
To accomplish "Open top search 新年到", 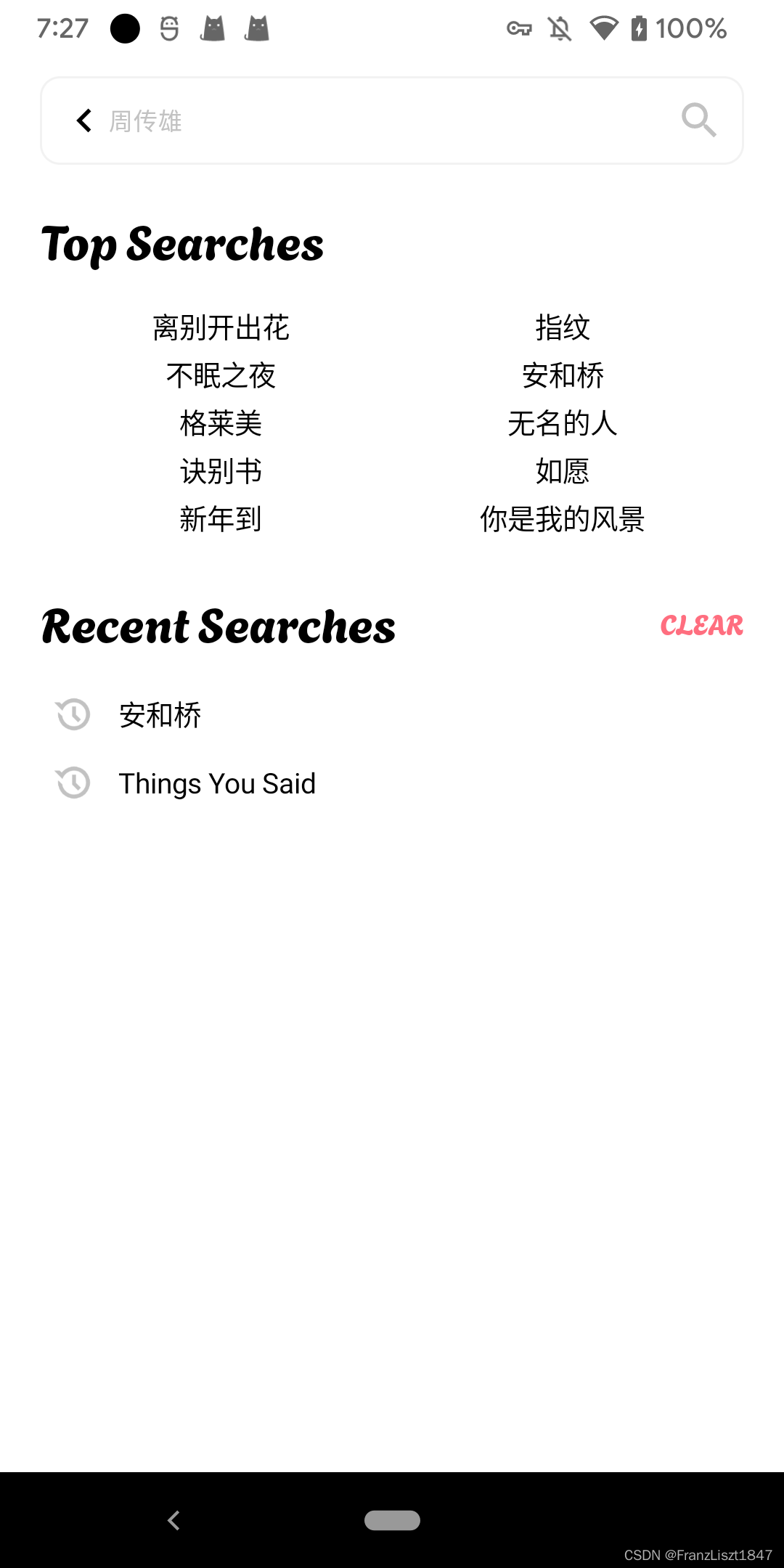I will [x=221, y=519].
